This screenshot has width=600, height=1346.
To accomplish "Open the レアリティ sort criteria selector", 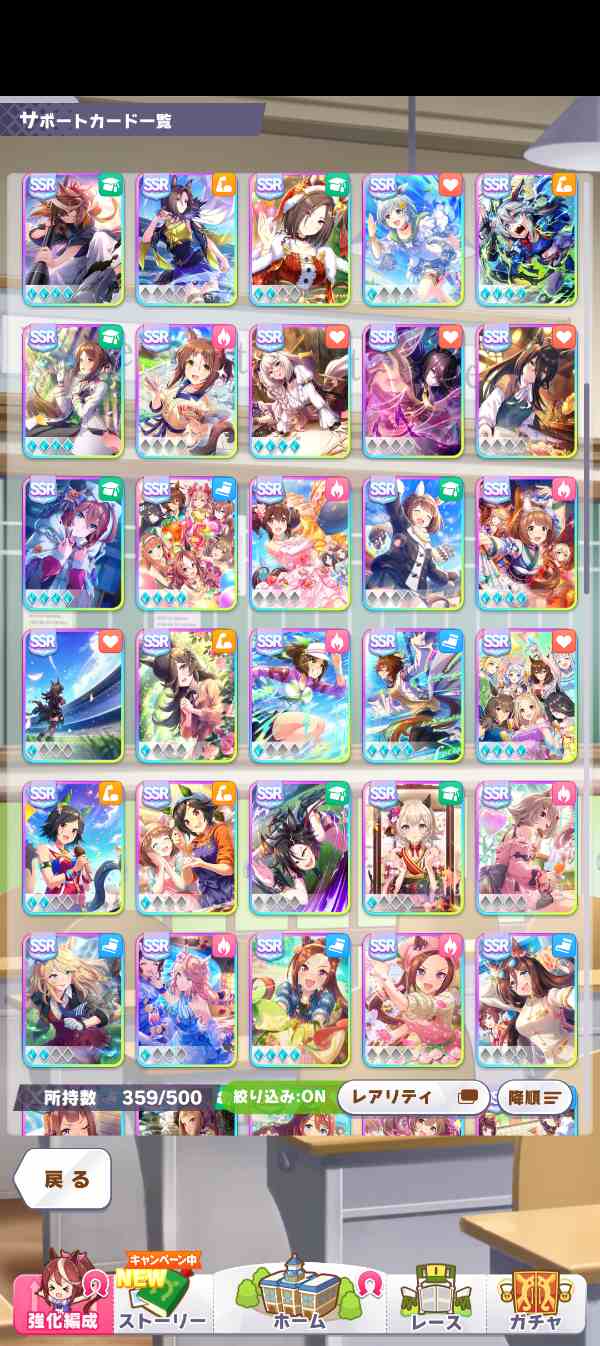I will pos(412,1097).
